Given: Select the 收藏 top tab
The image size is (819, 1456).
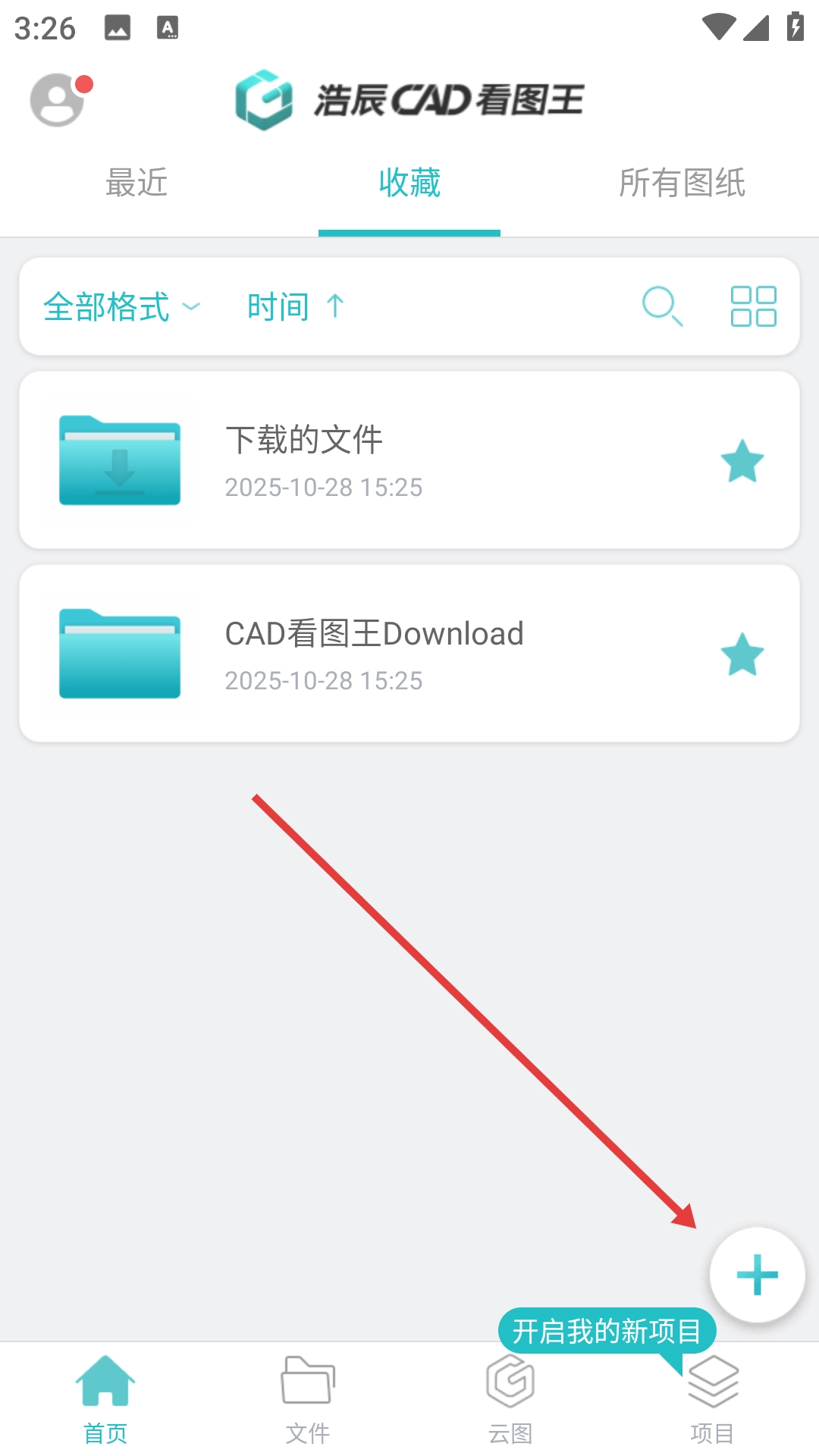Looking at the screenshot, I should tap(409, 183).
